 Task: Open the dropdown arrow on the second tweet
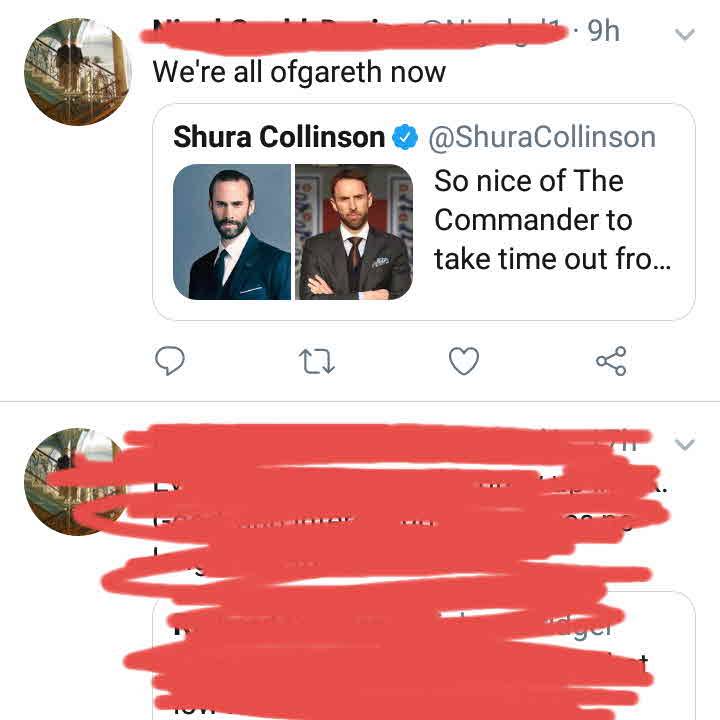click(x=685, y=443)
